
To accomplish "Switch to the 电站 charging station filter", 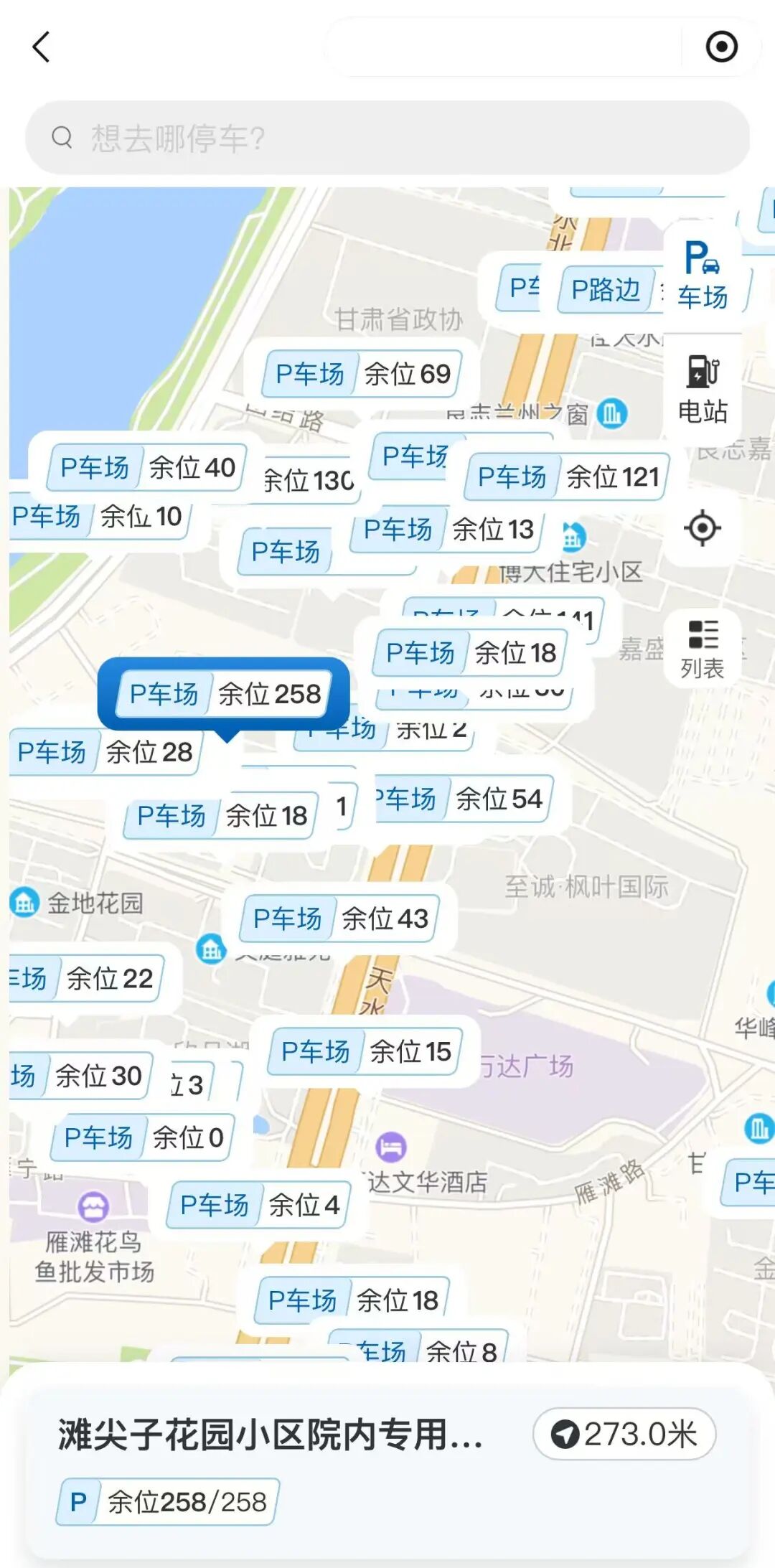I will [x=702, y=390].
